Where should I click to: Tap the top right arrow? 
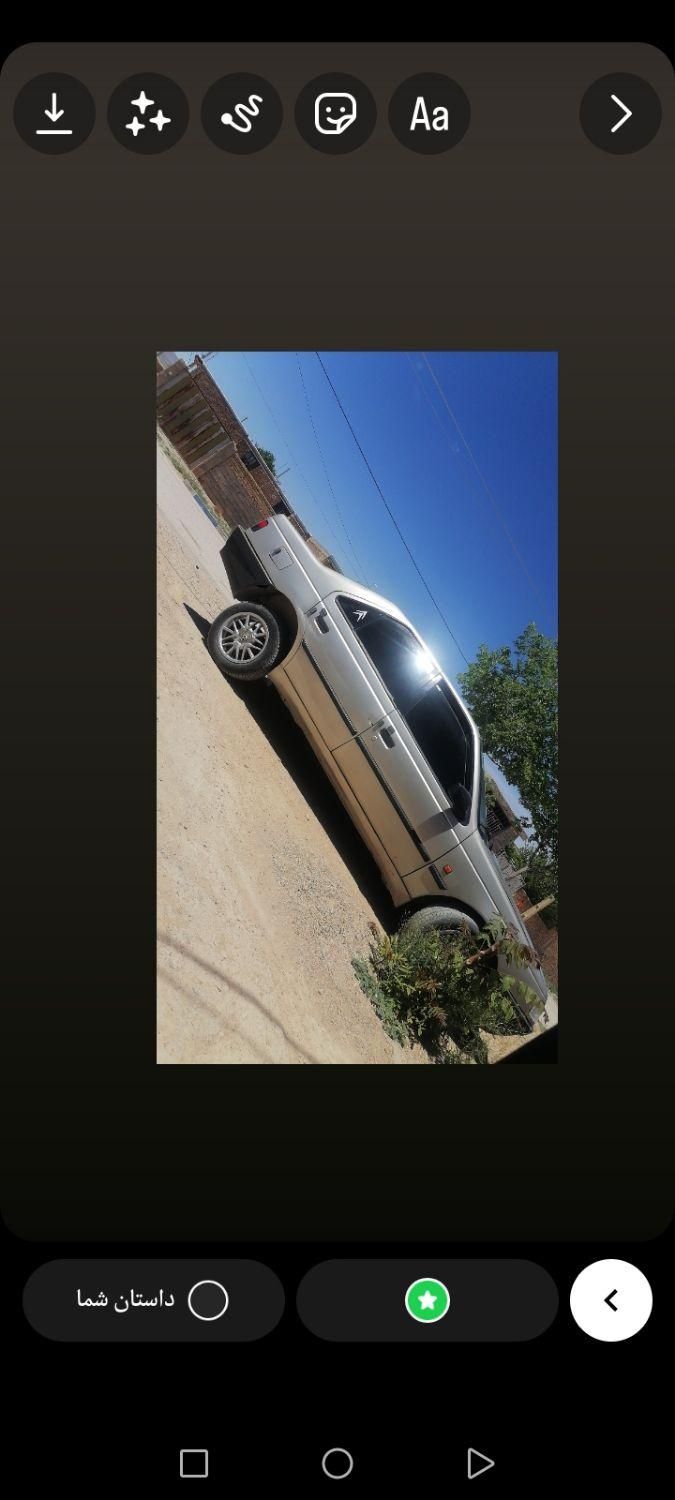[x=620, y=114]
